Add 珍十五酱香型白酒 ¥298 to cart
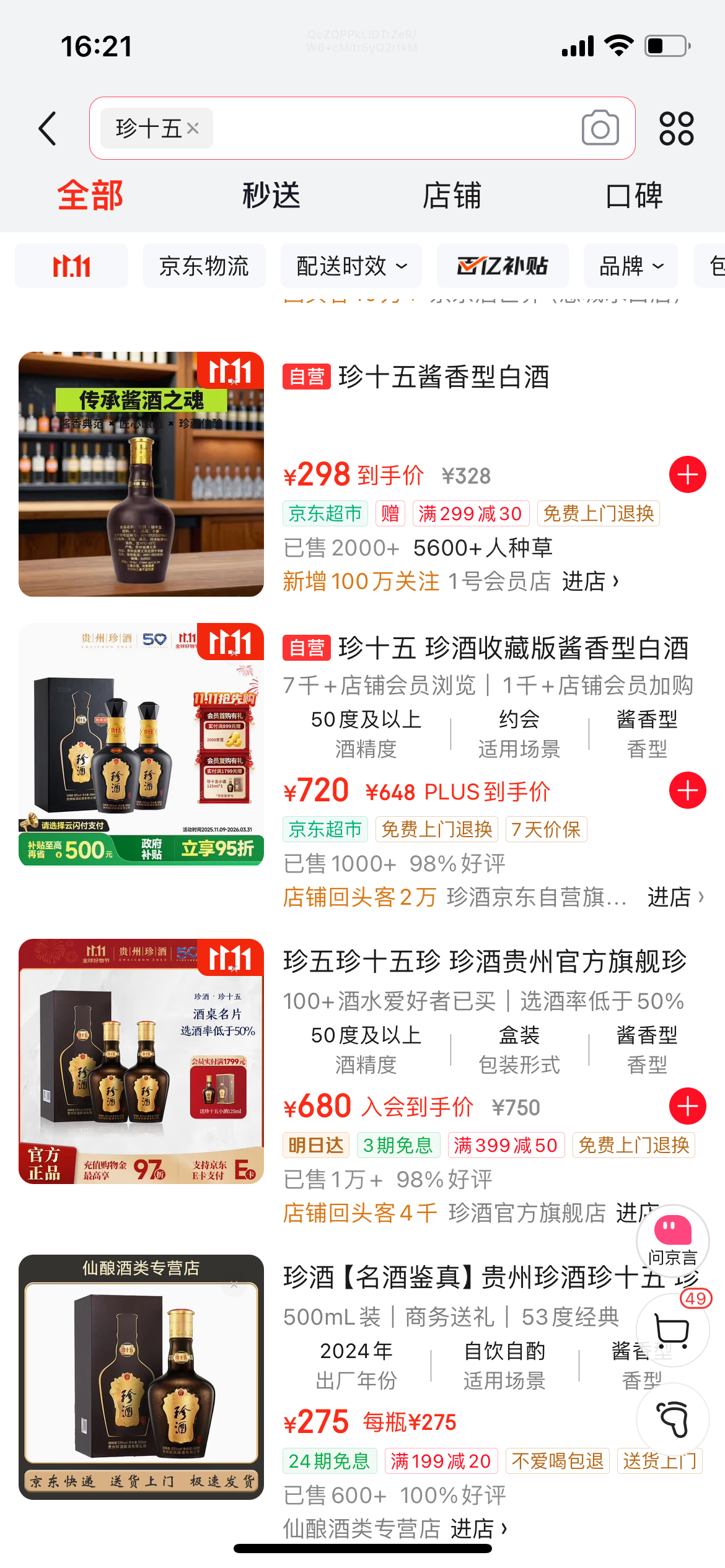The image size is (725, 1568). click(687, 475)
